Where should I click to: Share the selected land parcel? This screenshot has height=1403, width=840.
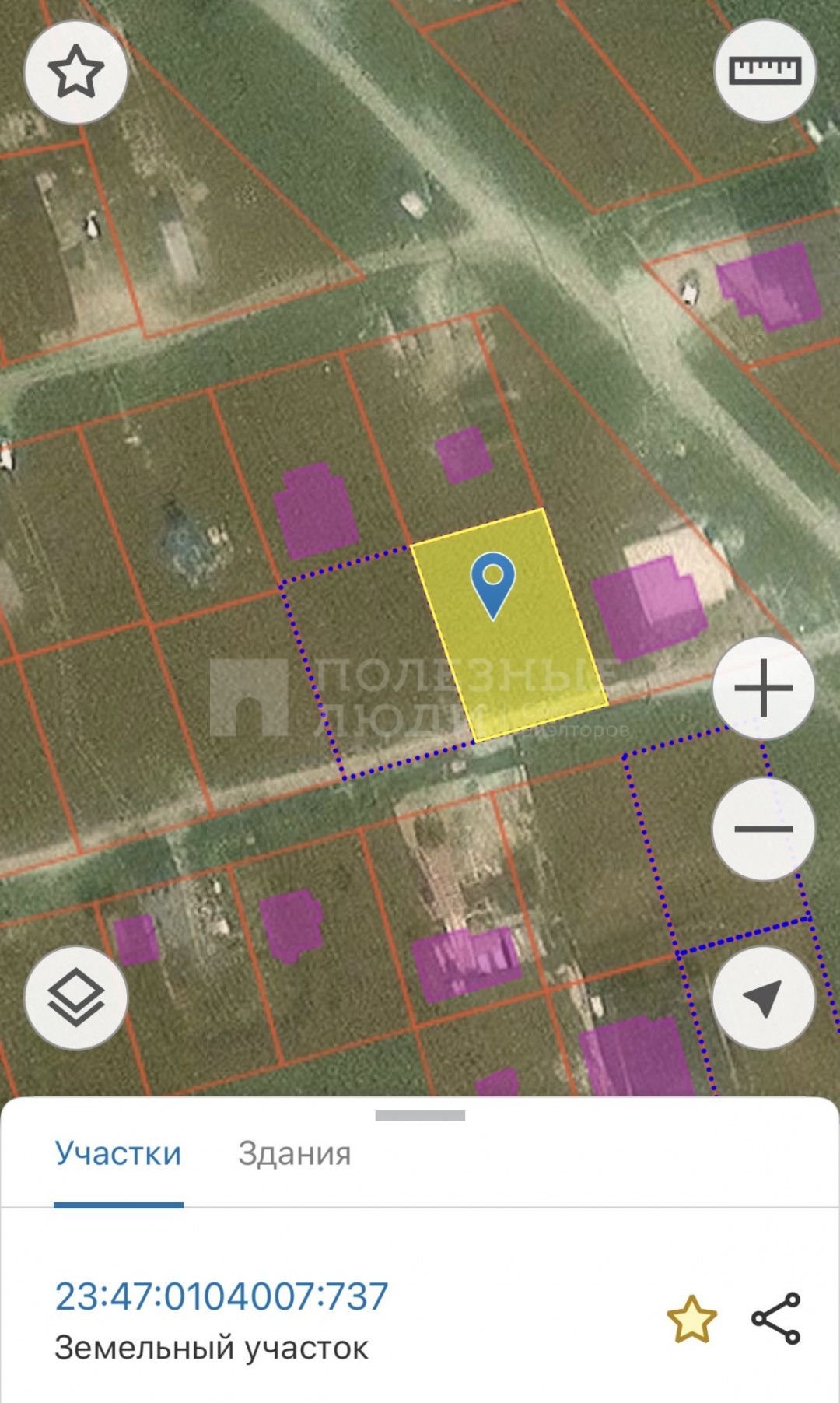[775, 1319]
